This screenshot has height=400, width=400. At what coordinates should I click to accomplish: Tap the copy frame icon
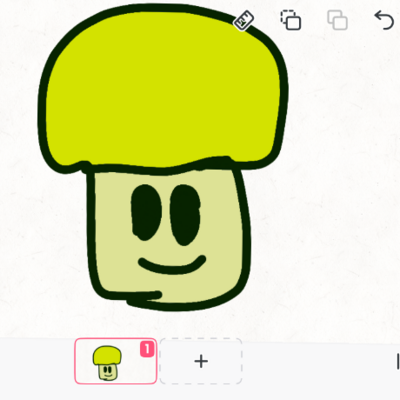tap(291, 20)
